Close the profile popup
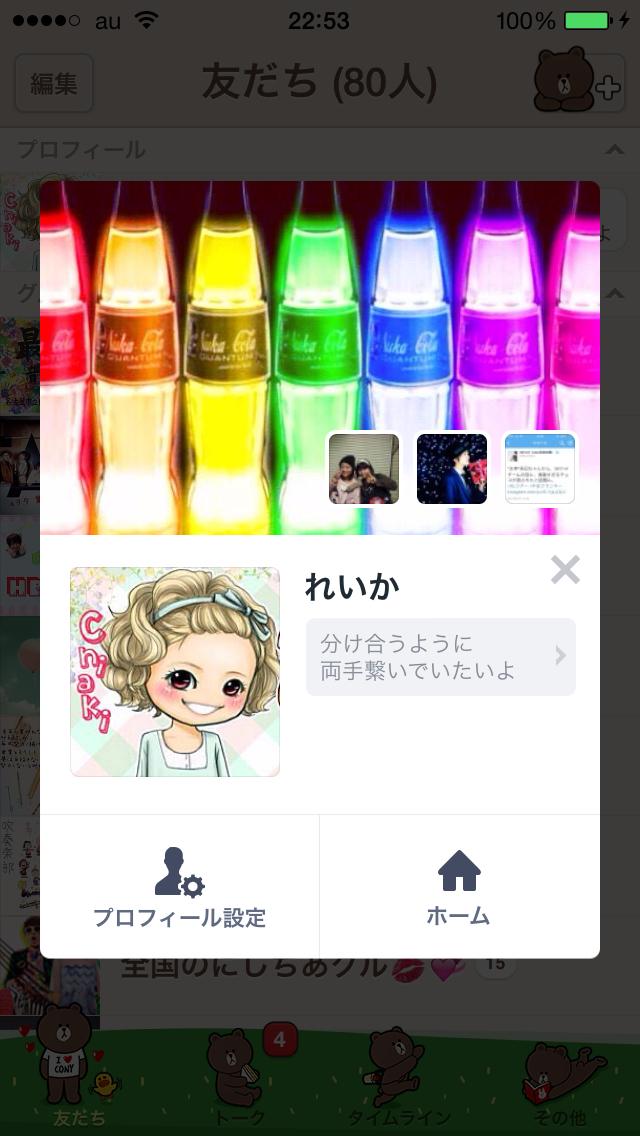The image size is (640, 1136). (565, 570)
